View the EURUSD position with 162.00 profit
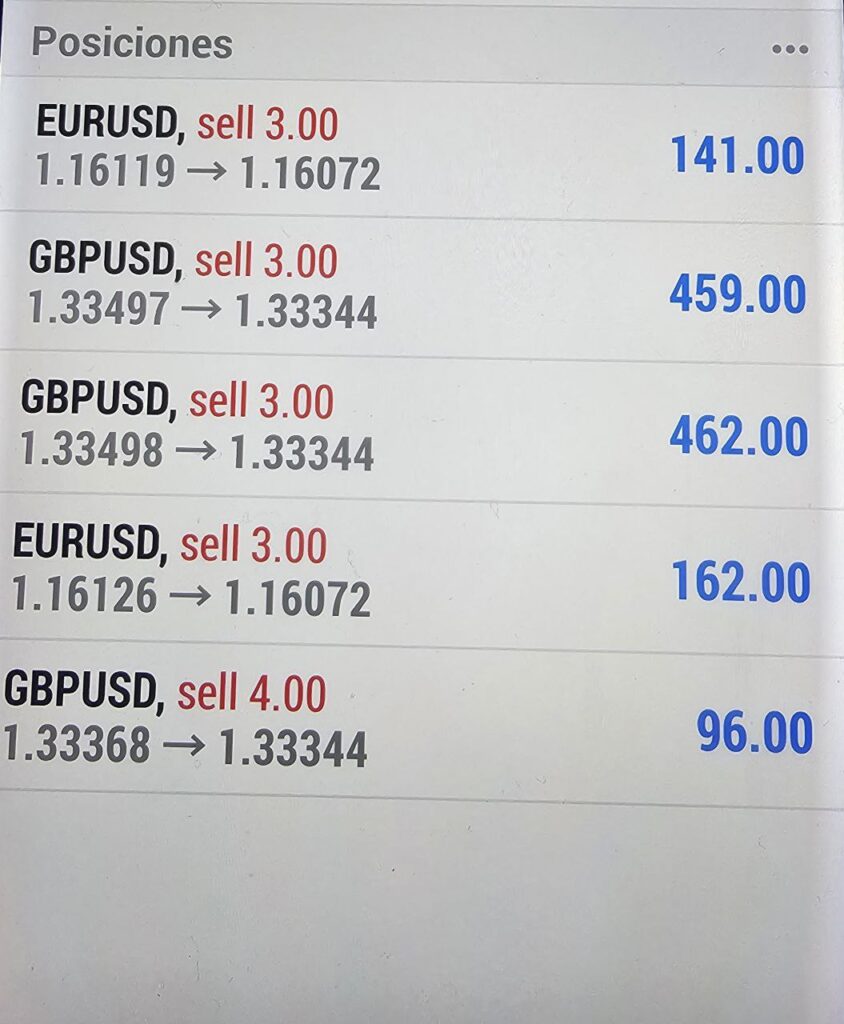The image size is (844, 1024). 420,573
